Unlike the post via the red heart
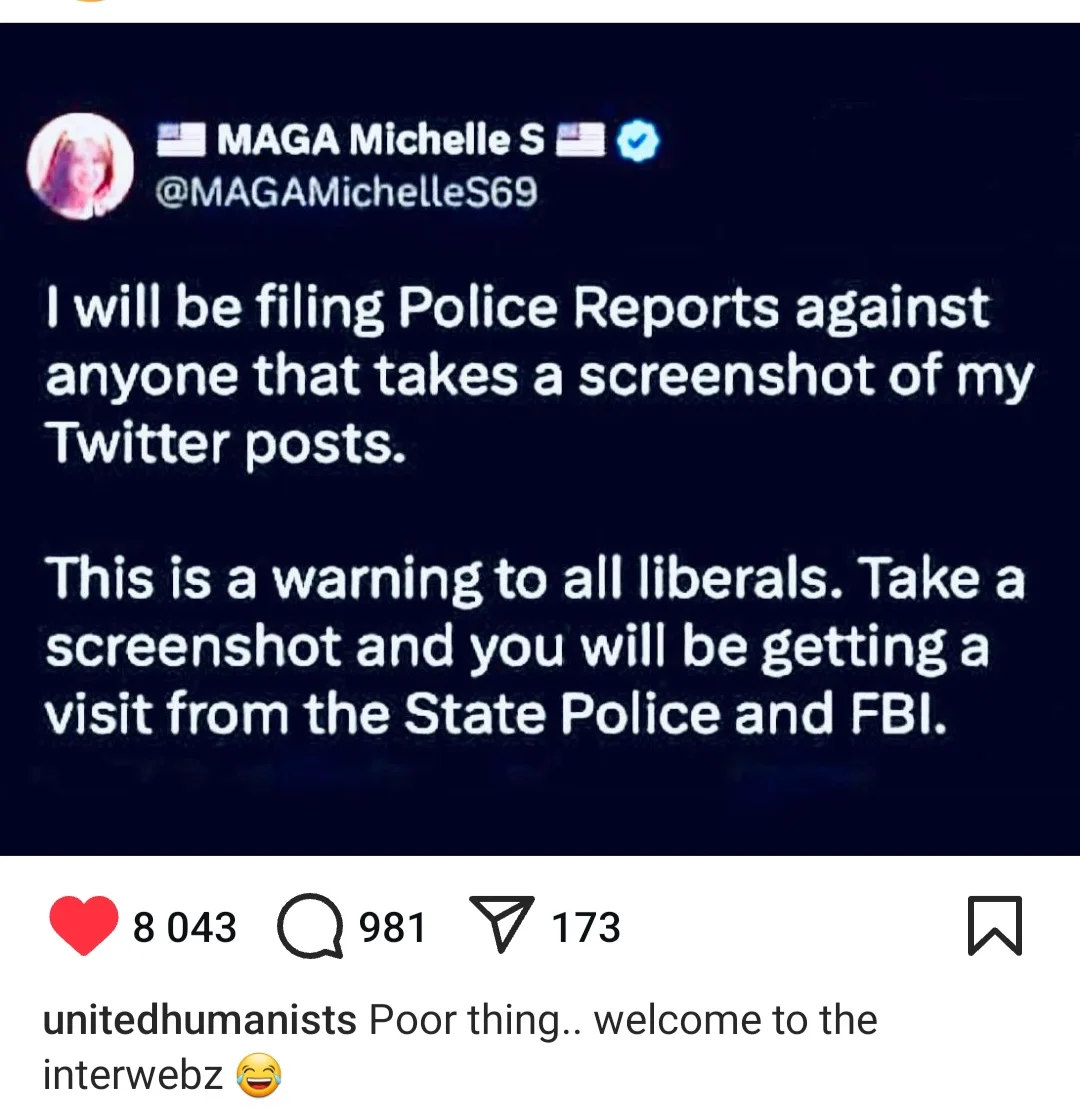This screenshot has height=1108, width=1080. pos(84,926)
